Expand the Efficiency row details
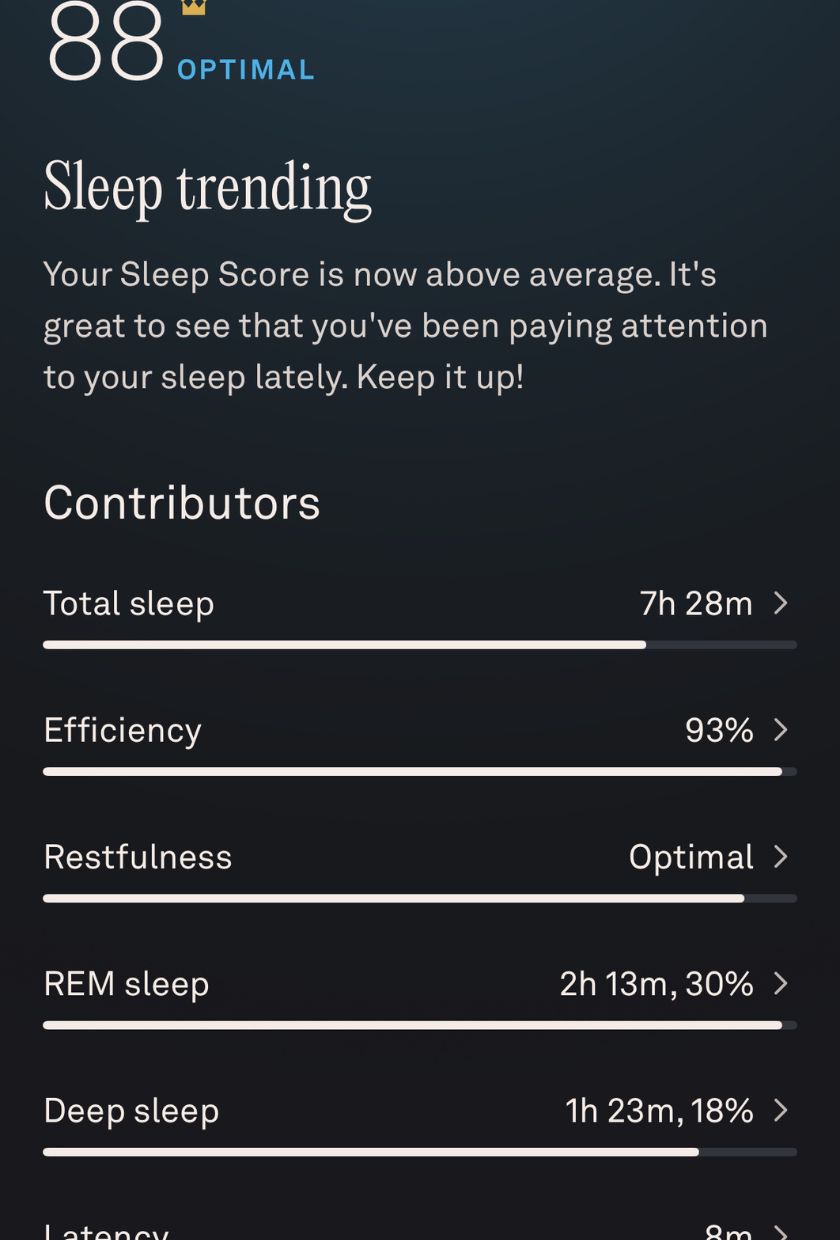This screenshot has width=840, height=1240. click(781, 731)
